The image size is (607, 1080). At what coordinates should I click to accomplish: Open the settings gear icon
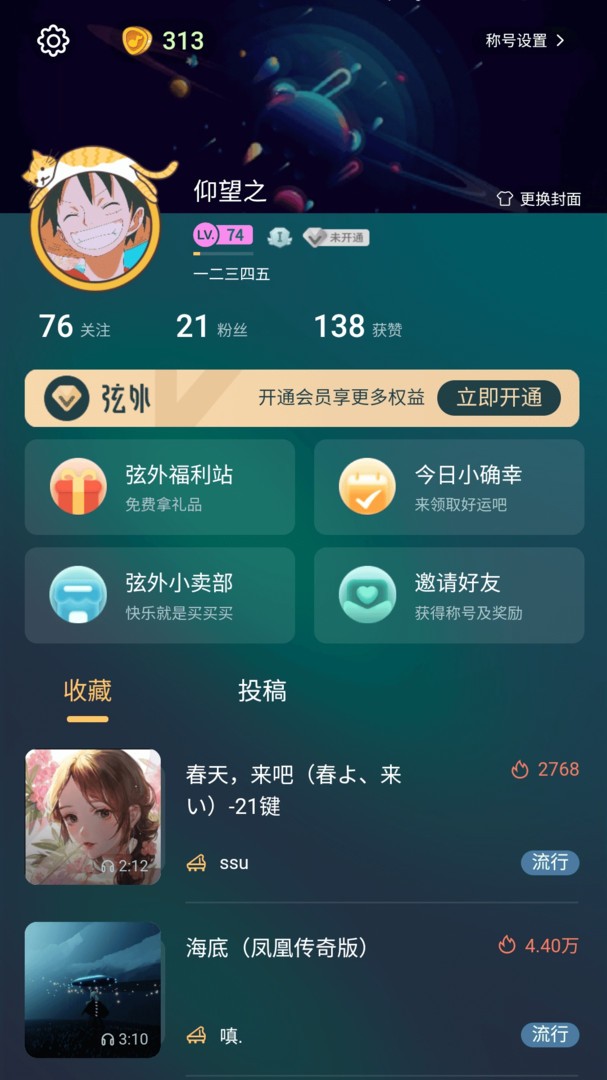[x=53, y=41]
